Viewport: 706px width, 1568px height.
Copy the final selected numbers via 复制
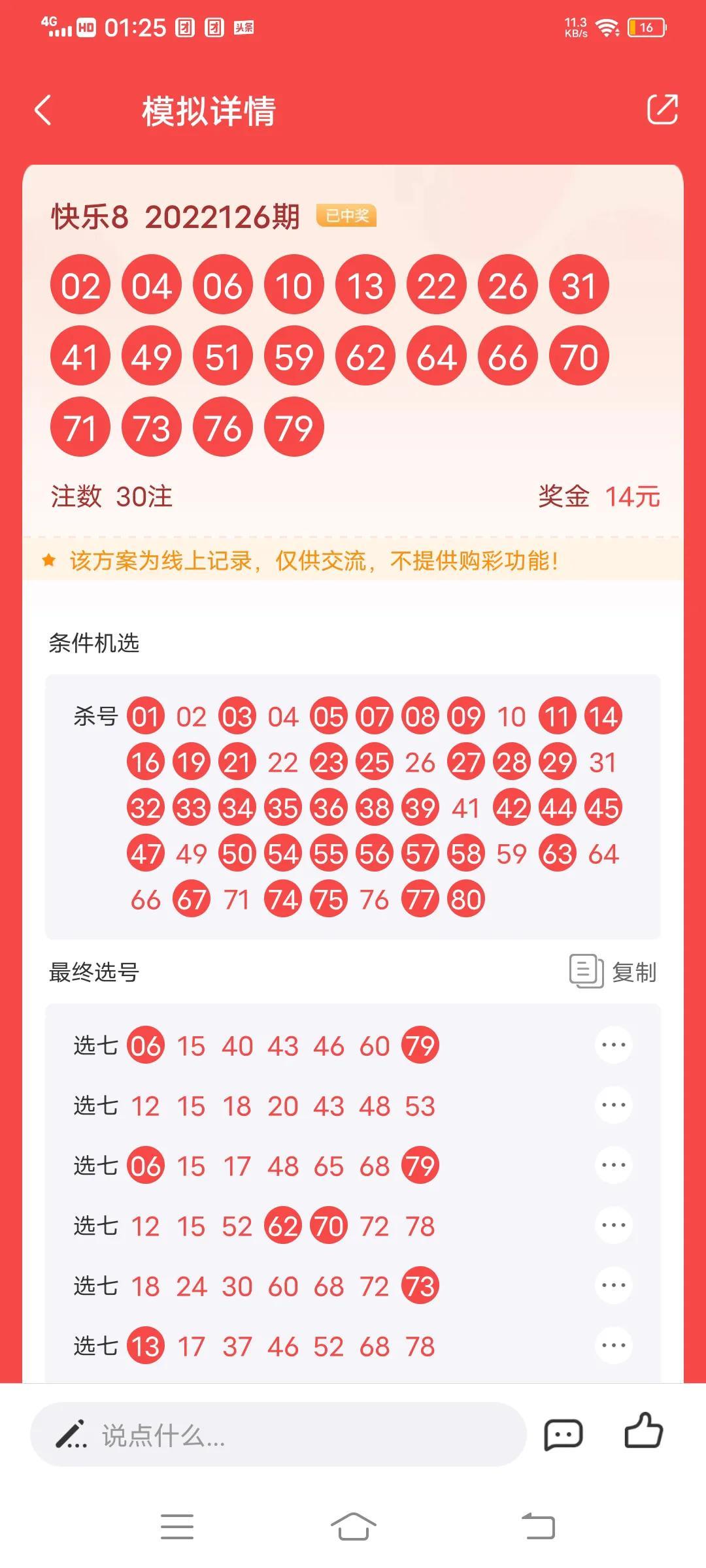[x=613, y=972]
